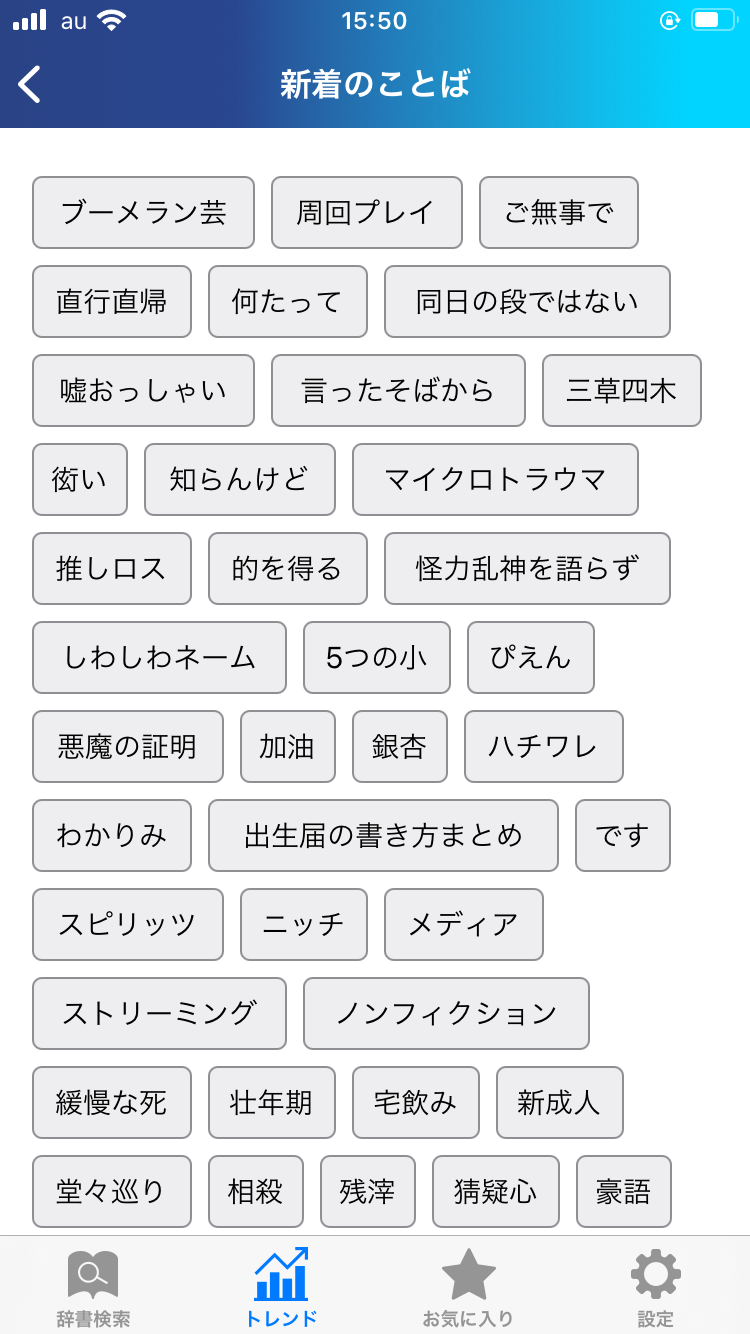Open 出生届の書き方まとめ chip
Screen dimensions: 750x1334
pyautogui.click(x=383, y=835)
